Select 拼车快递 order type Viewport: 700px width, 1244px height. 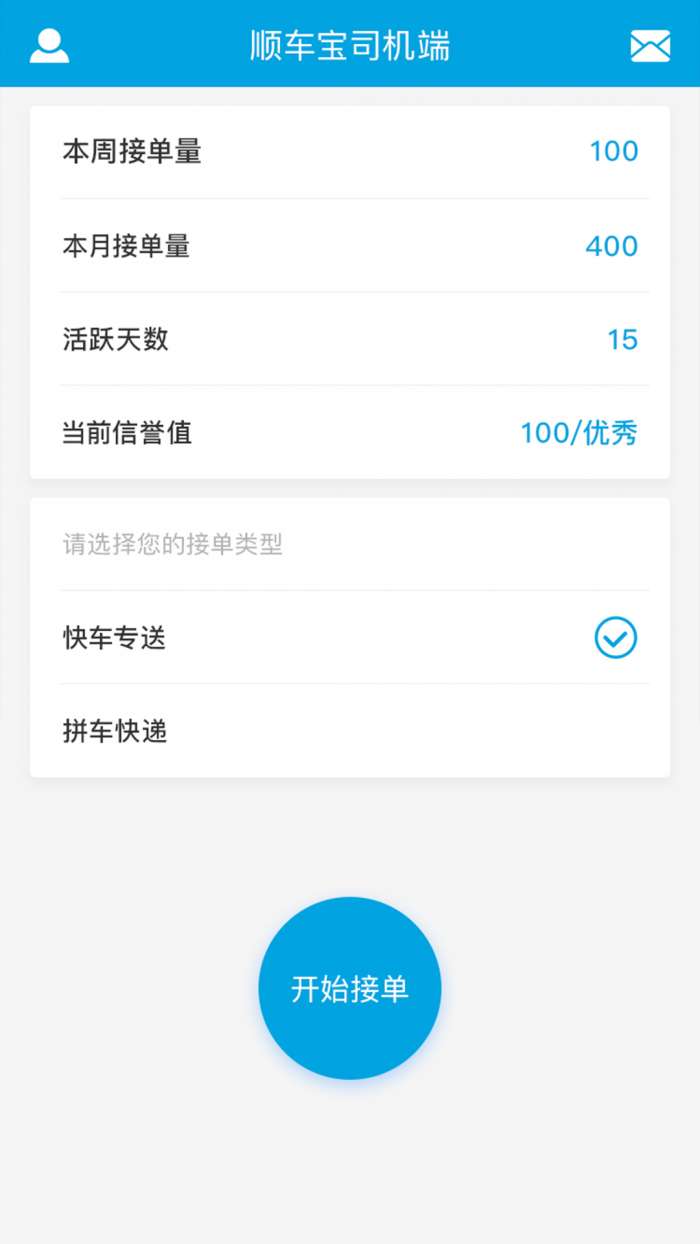click(x=350, y=731)
